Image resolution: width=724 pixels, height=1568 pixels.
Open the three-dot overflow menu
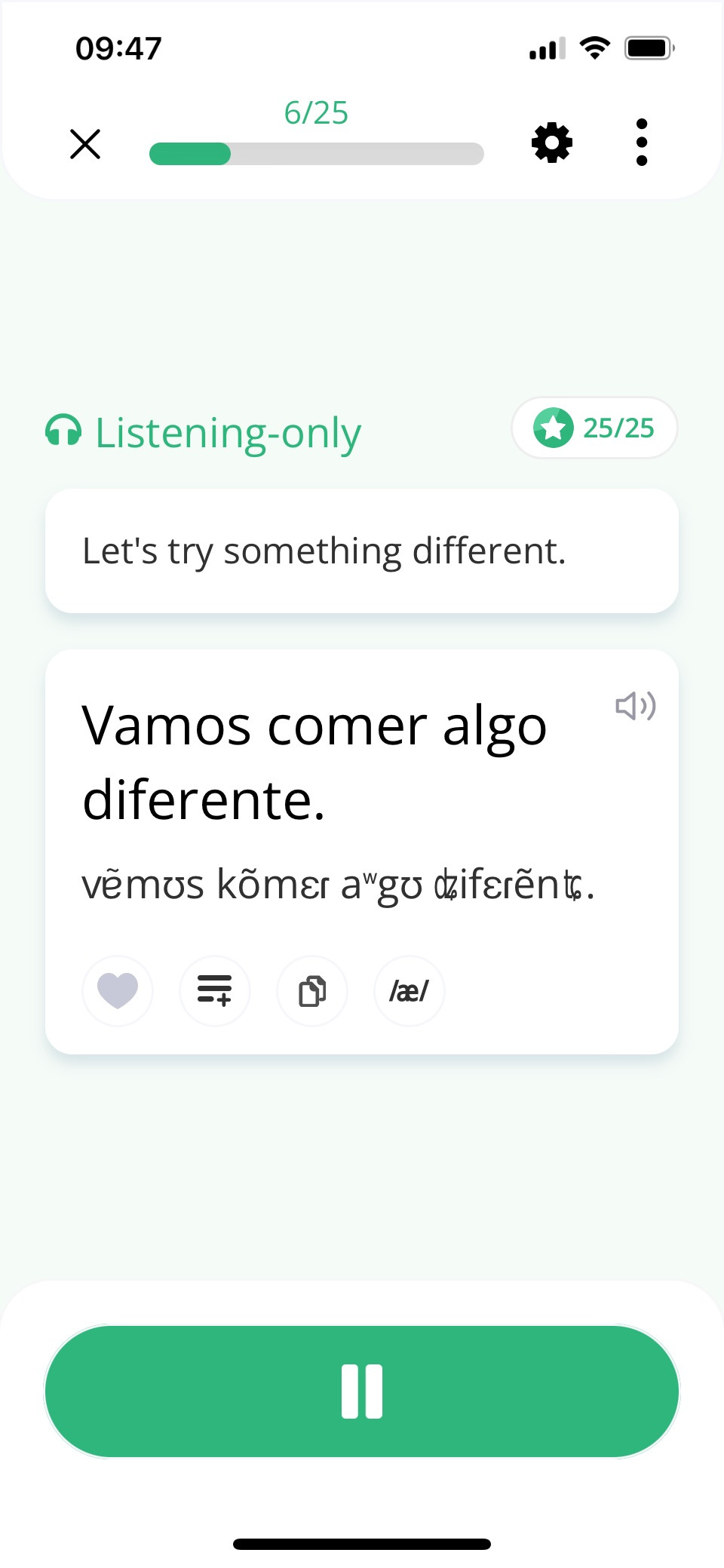pyautogui.click(x=642, y=143)
